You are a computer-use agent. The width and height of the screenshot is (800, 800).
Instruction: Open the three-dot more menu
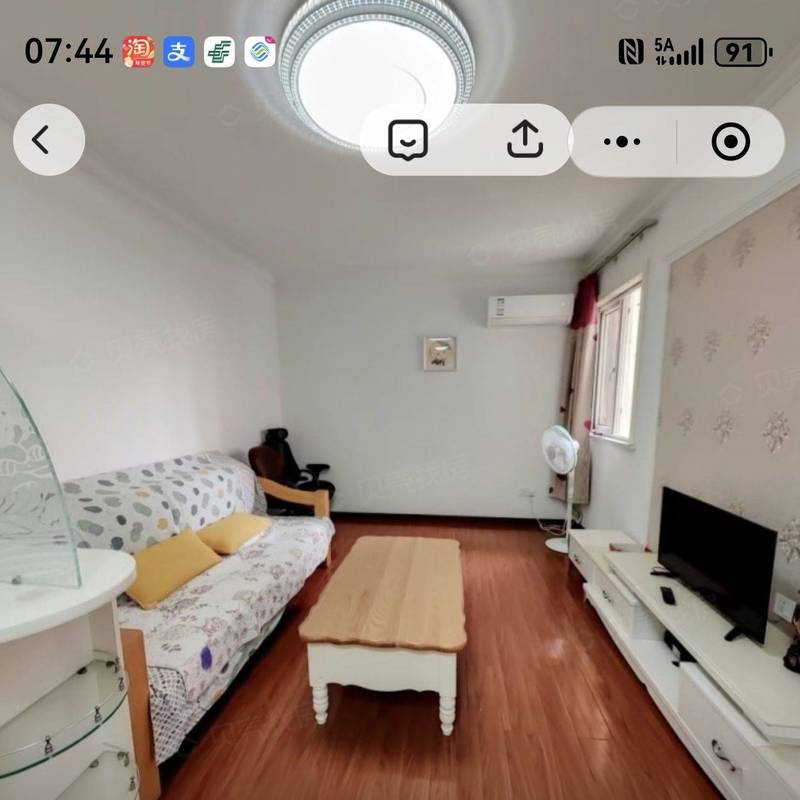click(x=622, y=141)
